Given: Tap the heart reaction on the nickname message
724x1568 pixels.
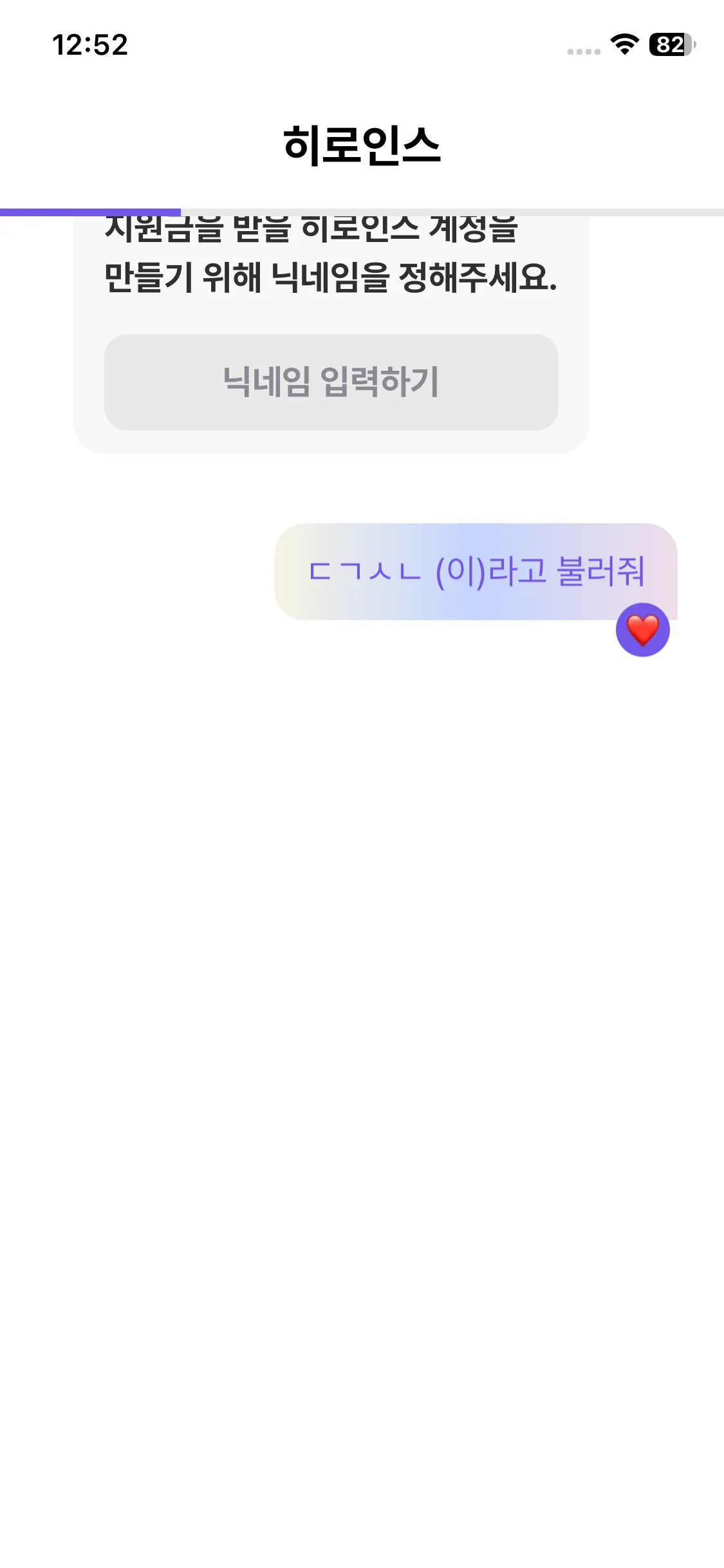Looking at the screenshot, I should 642,630.
